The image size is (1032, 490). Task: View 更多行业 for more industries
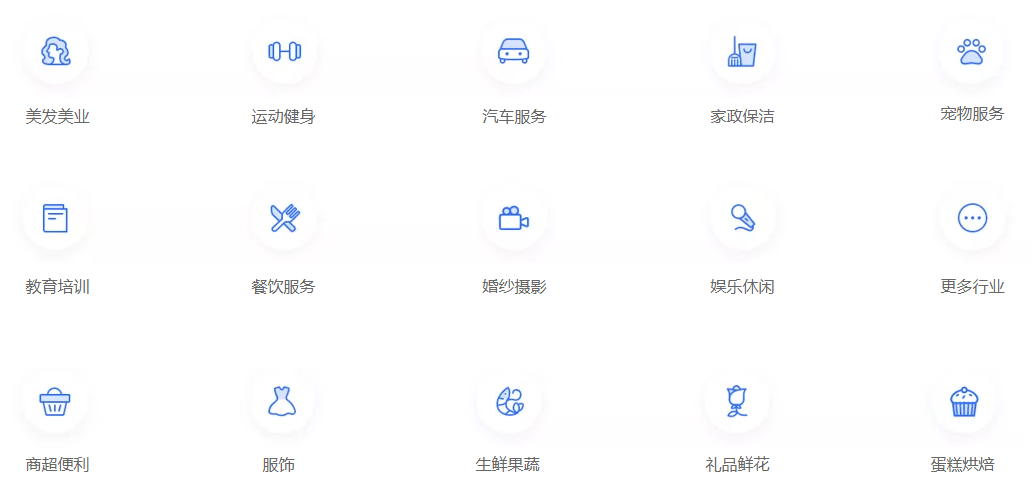point(972,218)
